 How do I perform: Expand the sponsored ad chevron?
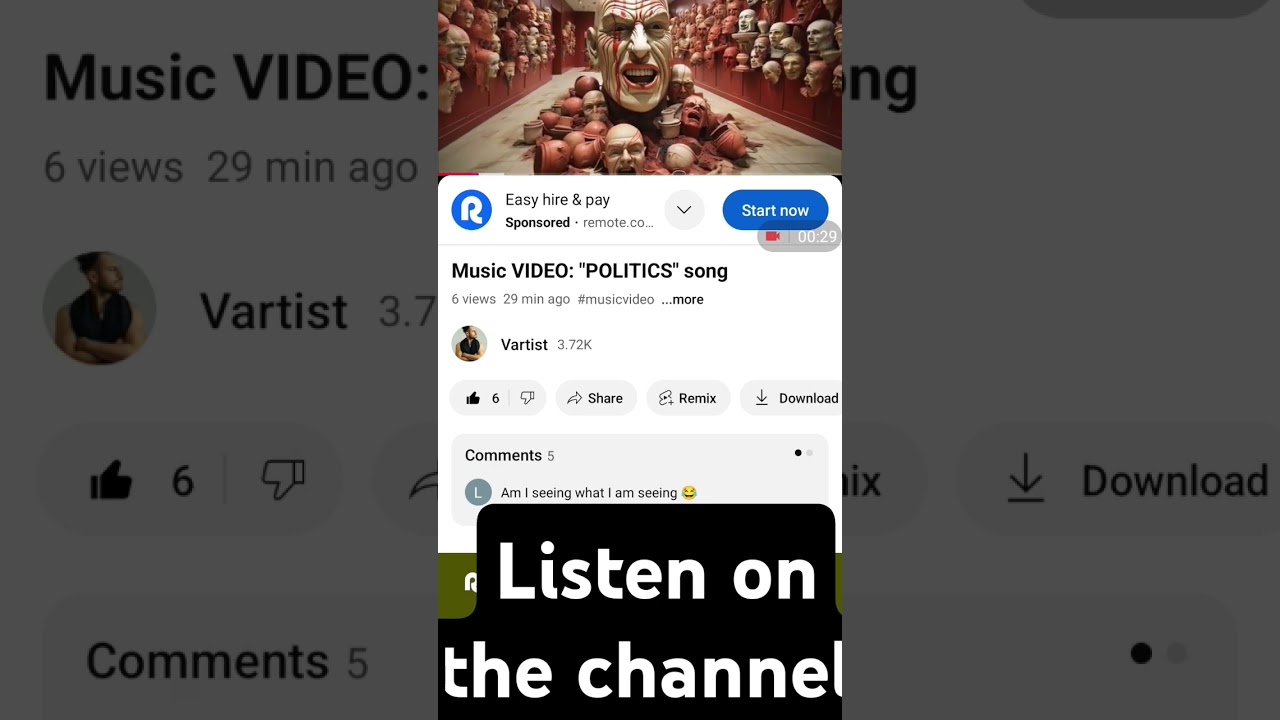click(685, 210)
